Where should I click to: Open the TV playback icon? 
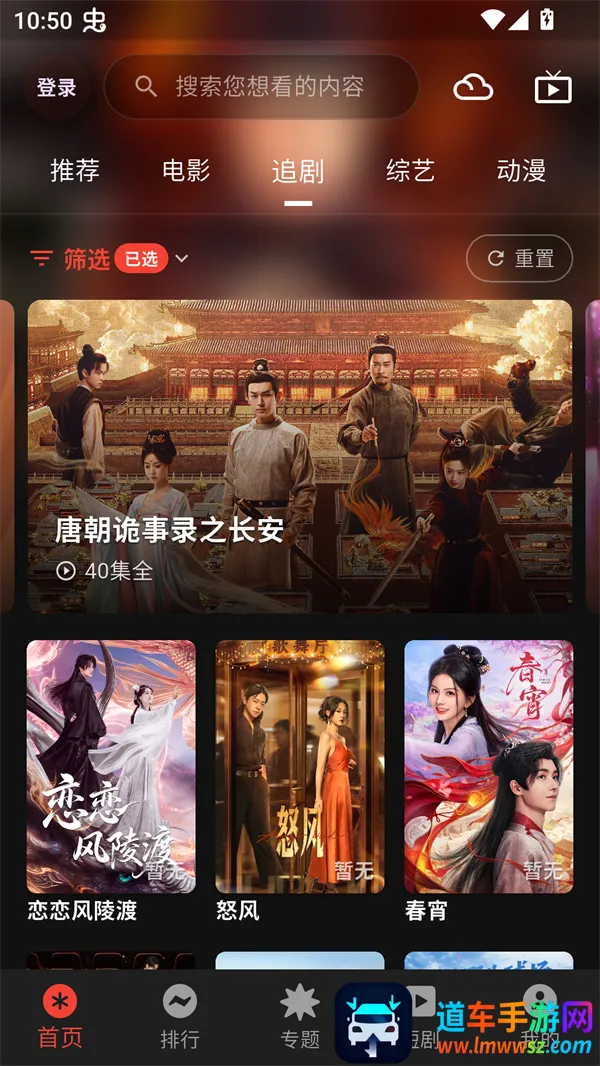(x=553, y=88)
